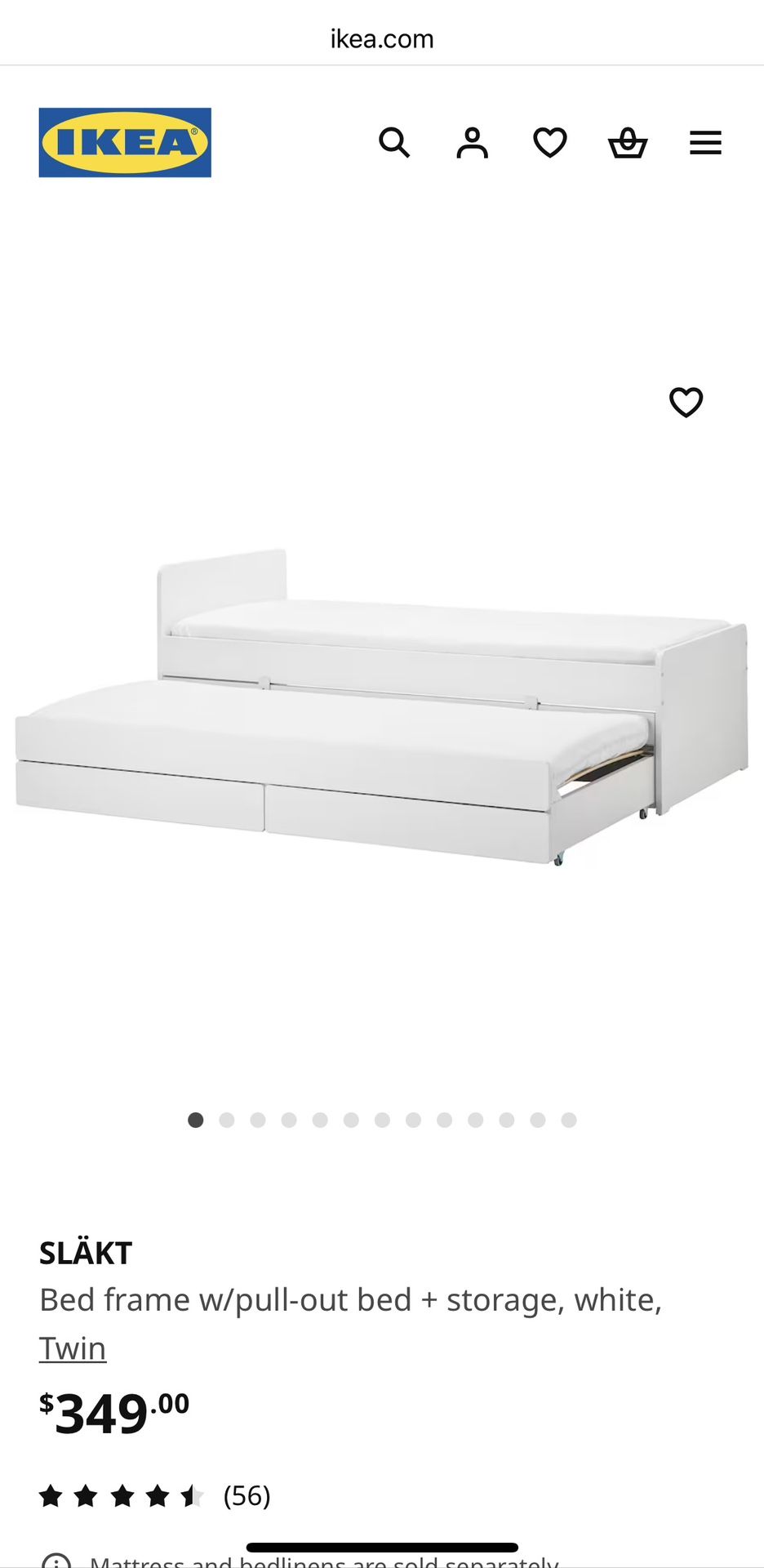This screenshot has width=764, height=1568.
Task: Select the third image indicator dot
Action: pos(258,1120)
